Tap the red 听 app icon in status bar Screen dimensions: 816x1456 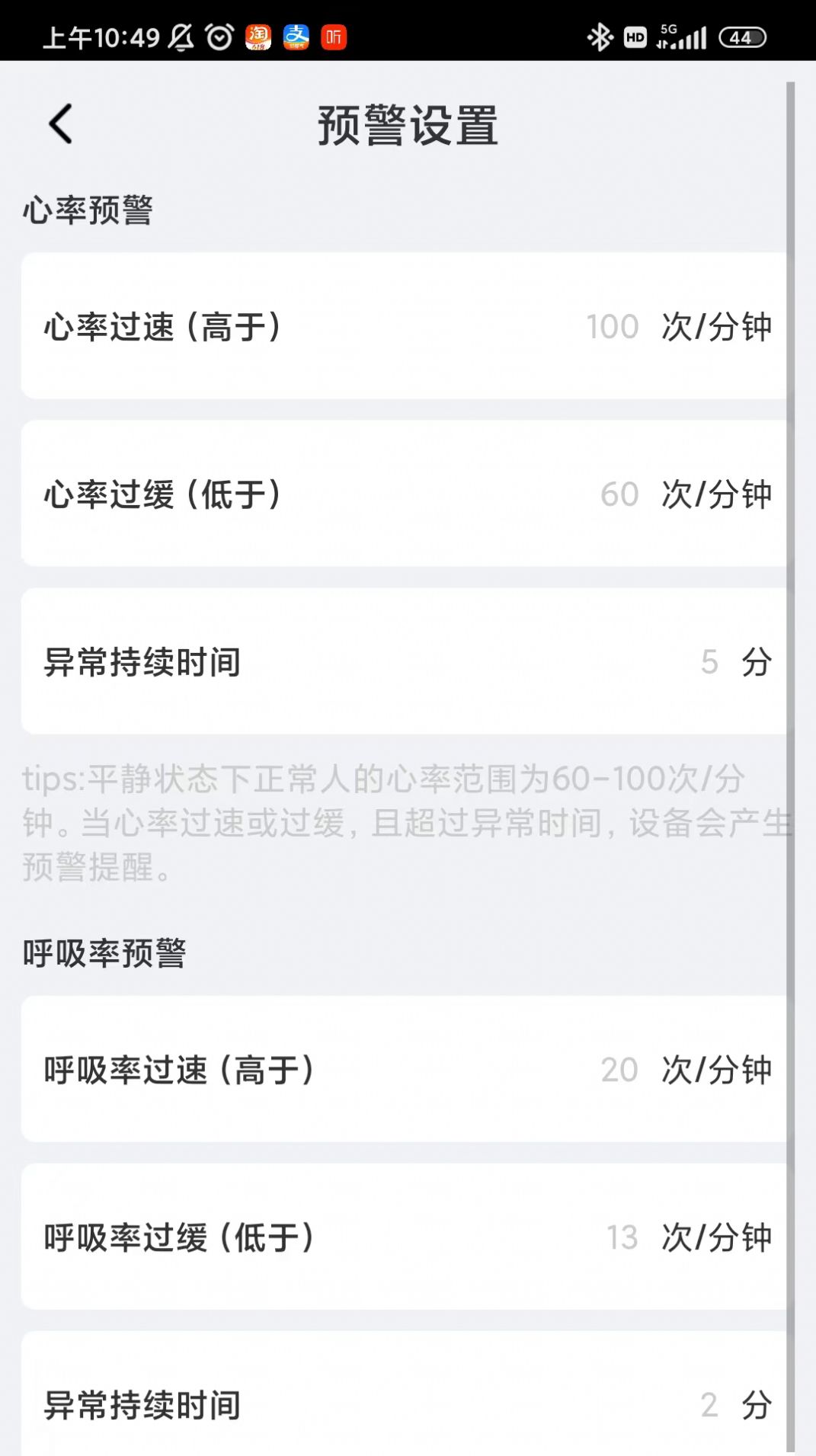(334, 35)
